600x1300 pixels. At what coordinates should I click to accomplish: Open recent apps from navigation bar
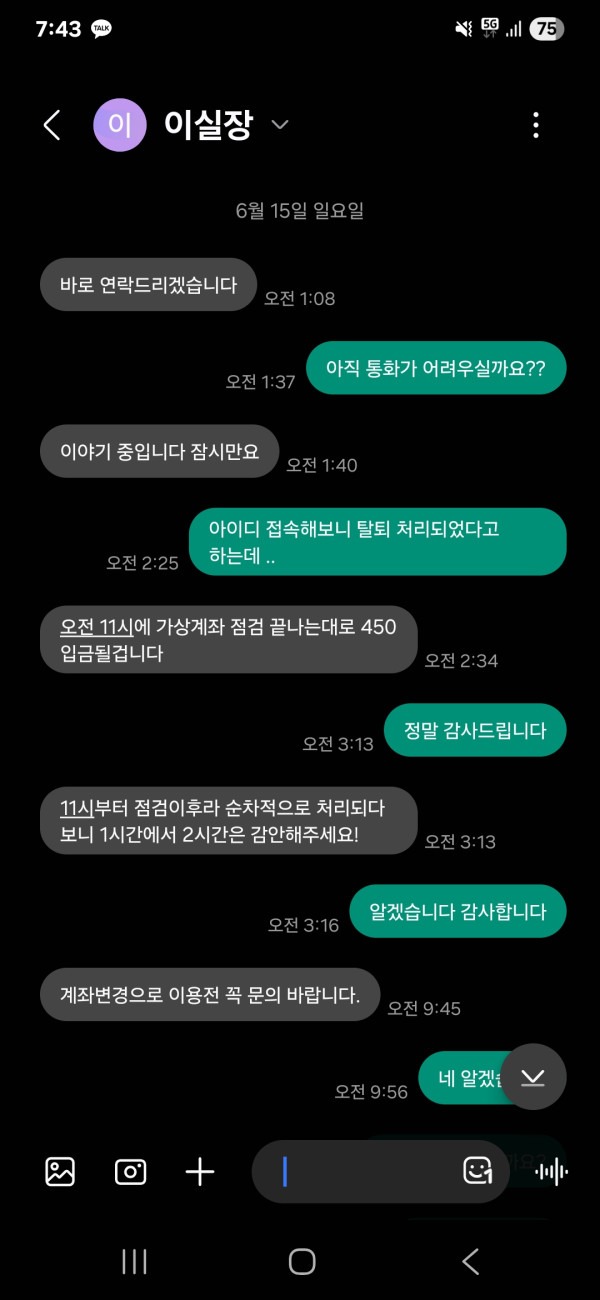pyautogui.click(x=134, y=1262)
